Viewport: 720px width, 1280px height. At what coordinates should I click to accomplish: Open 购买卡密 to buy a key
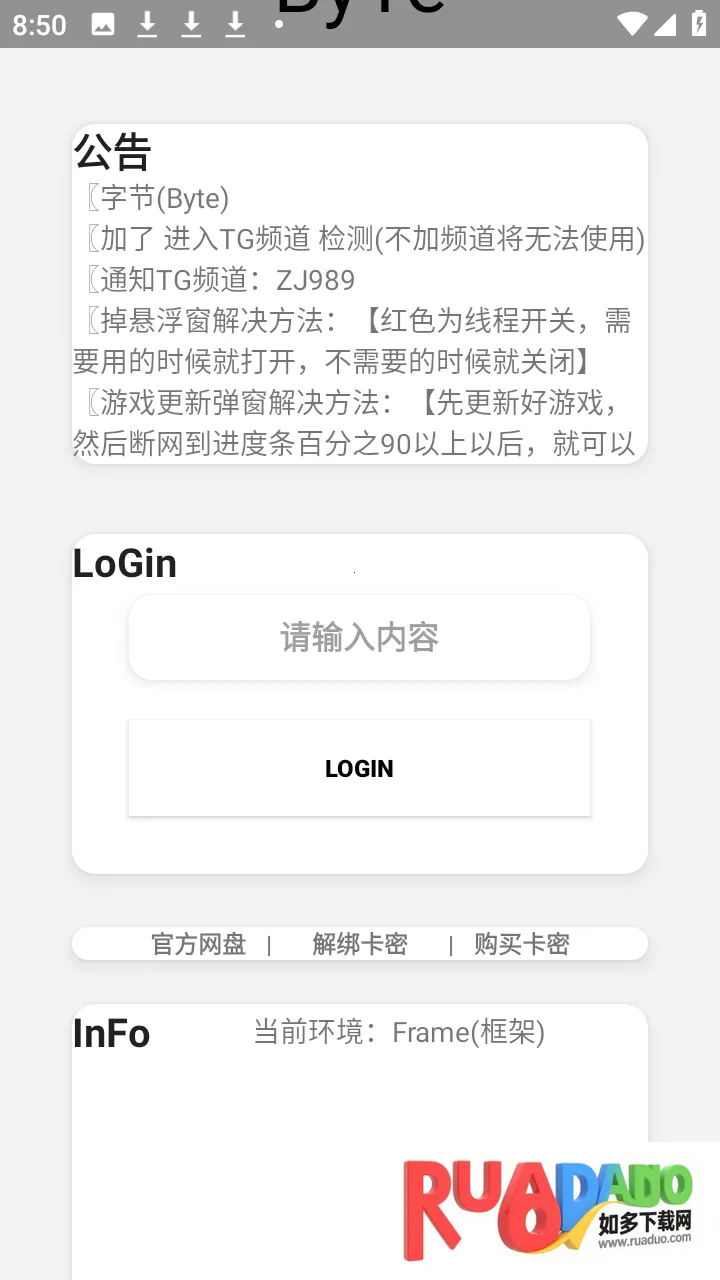tap(522, 944)
